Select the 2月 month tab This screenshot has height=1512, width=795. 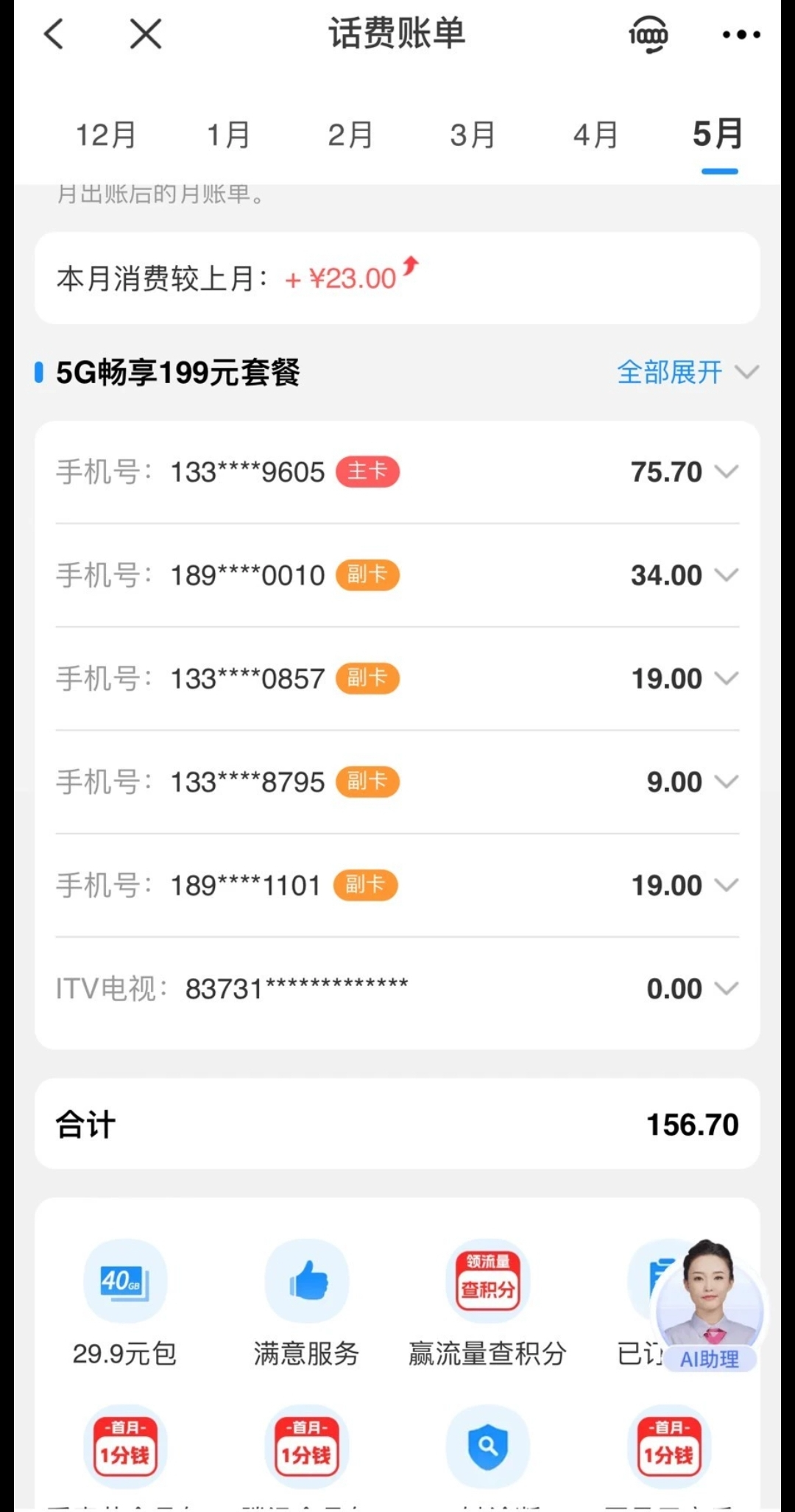pyautogui.click(x=350, y=136)
